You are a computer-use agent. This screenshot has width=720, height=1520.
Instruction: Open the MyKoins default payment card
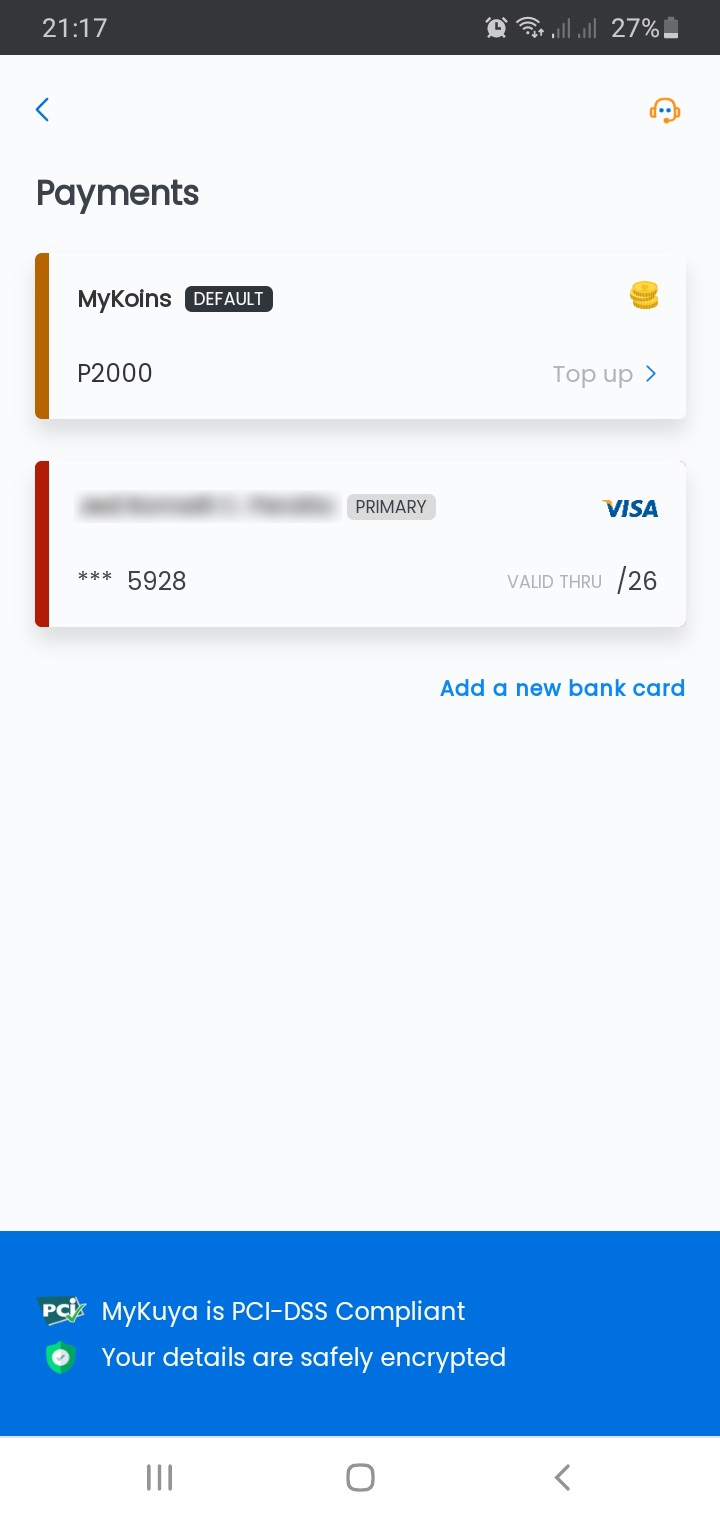point(360,336)
